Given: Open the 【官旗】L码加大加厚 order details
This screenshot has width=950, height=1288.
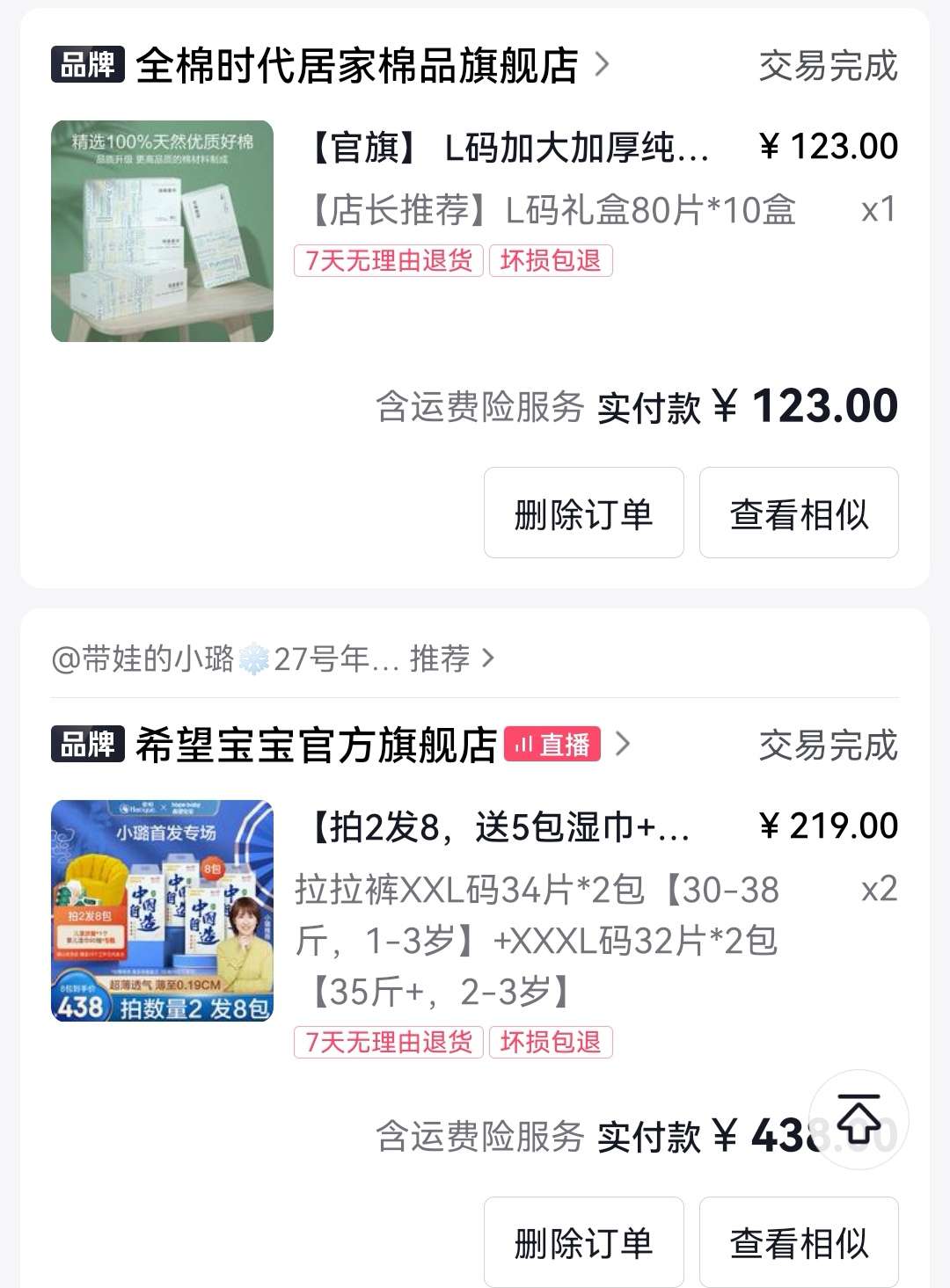Looking at the screenshot, I should tap(510, 148).
